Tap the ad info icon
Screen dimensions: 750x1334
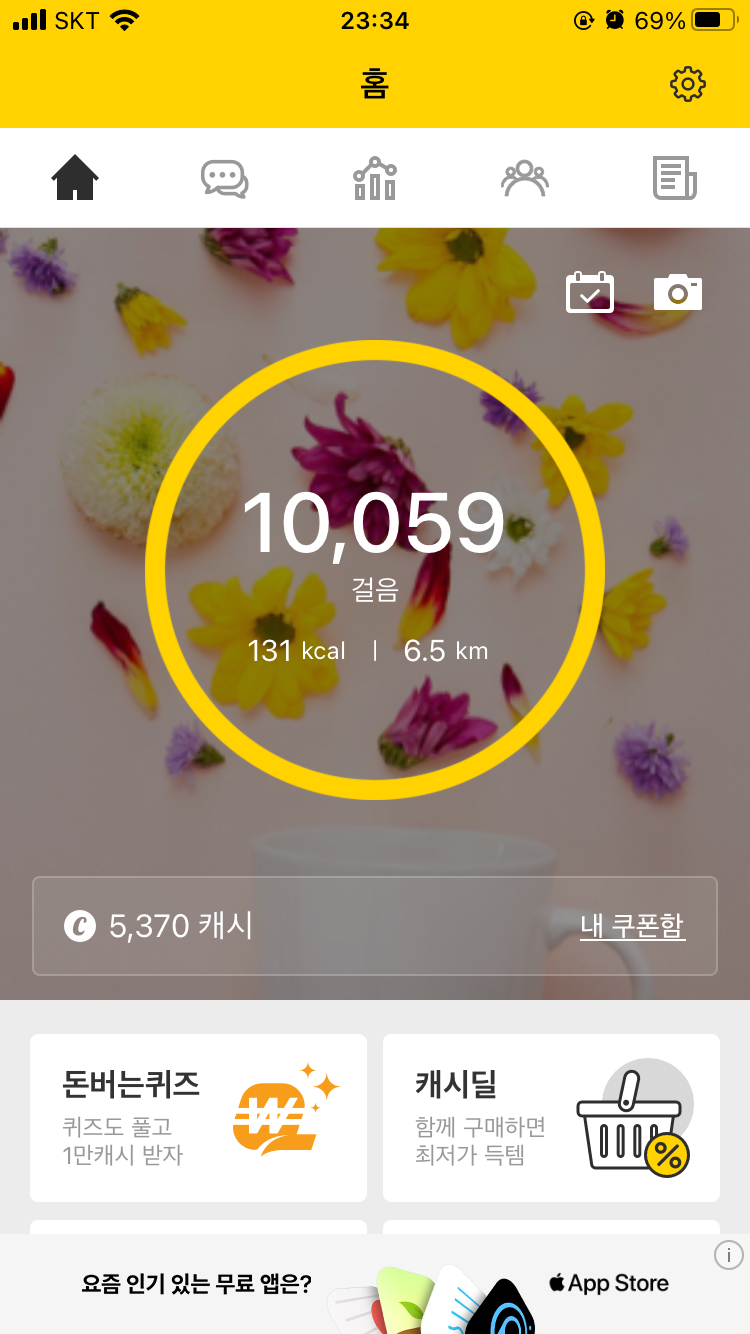(729, 1255)
